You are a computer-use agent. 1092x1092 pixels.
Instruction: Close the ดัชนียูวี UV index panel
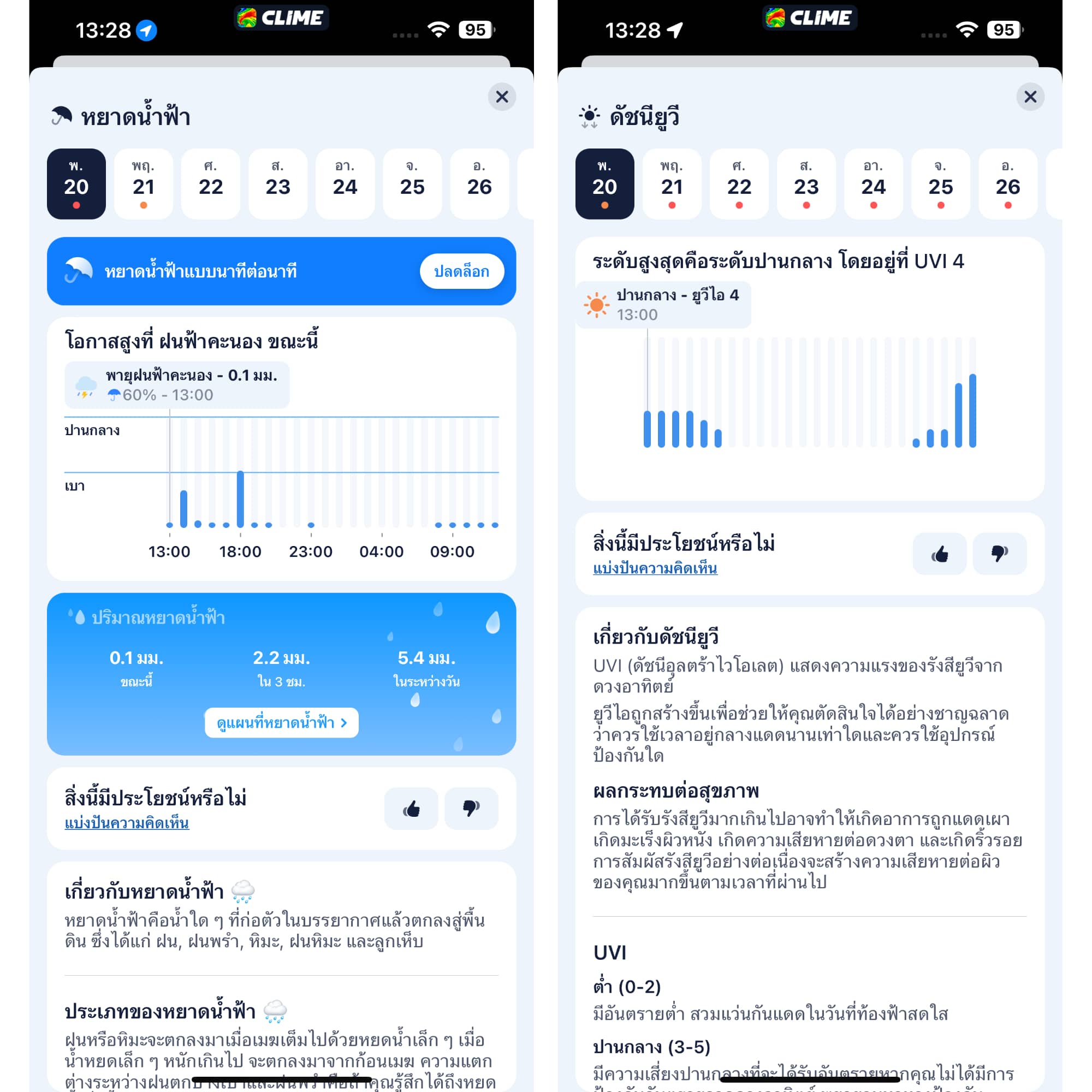[x=1030, y=97]
